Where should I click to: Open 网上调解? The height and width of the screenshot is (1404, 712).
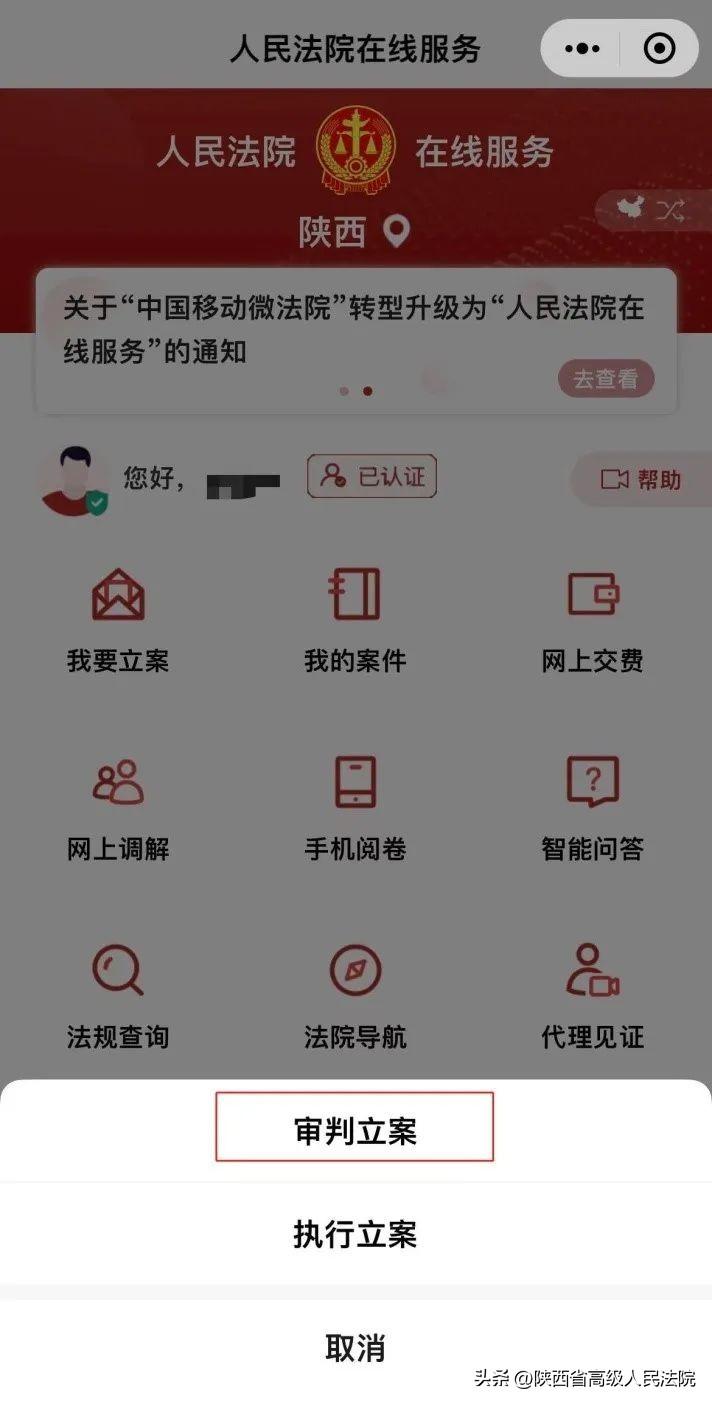click(x=118, y=808)
